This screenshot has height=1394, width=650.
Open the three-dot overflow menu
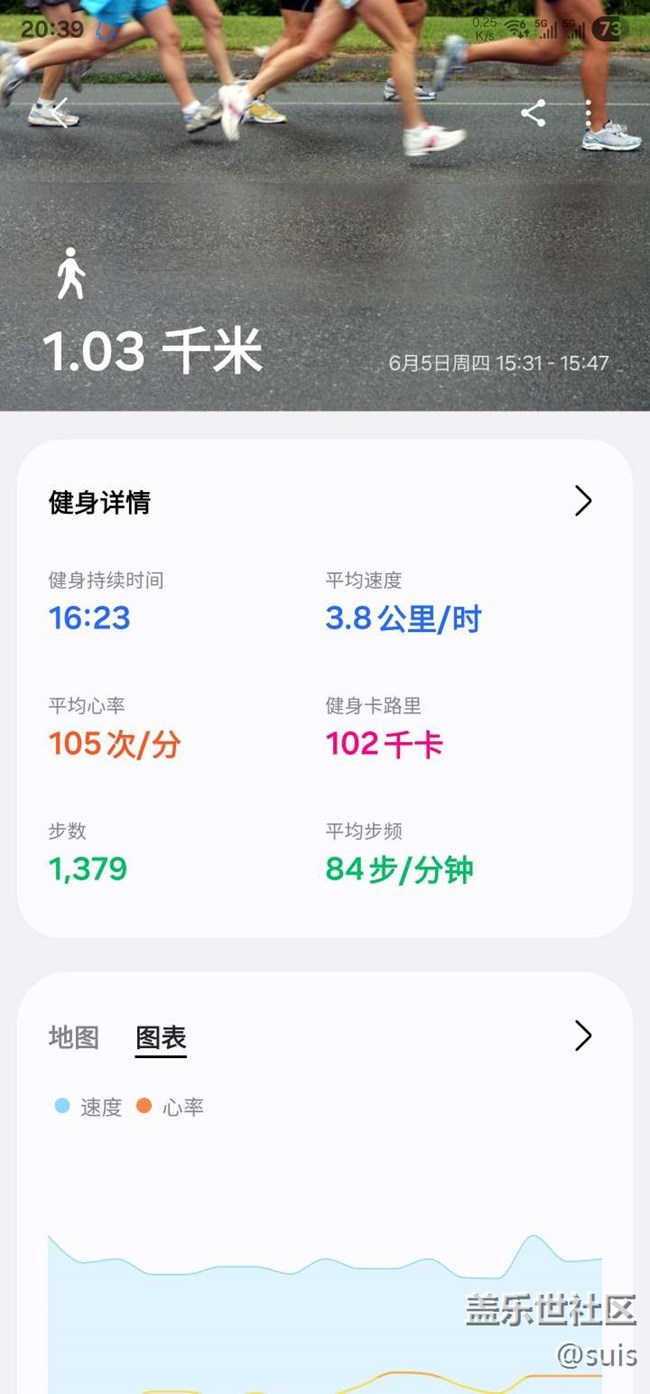[588, 113]
